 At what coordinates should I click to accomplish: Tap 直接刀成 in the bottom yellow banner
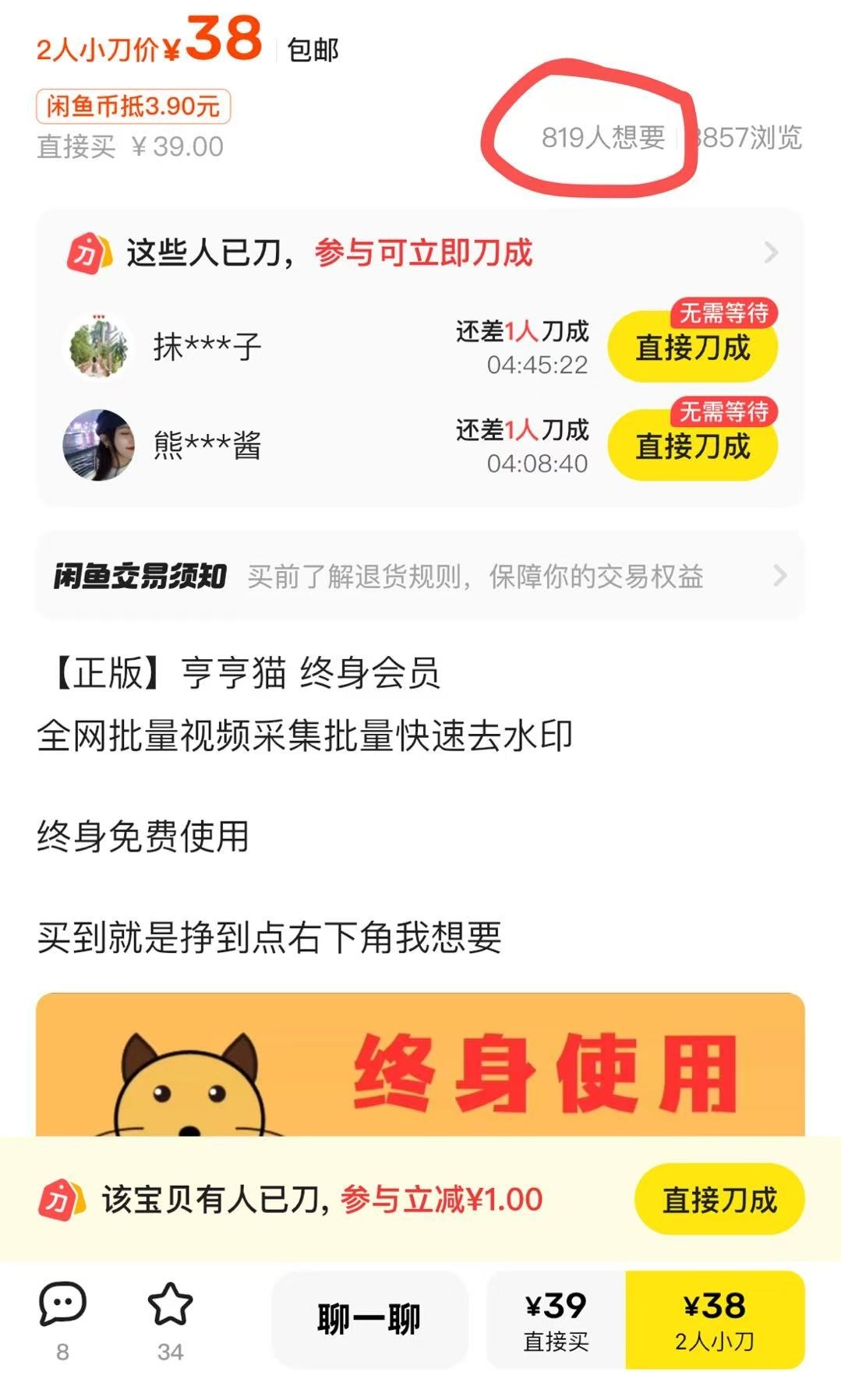click(x=719, y=1200)
